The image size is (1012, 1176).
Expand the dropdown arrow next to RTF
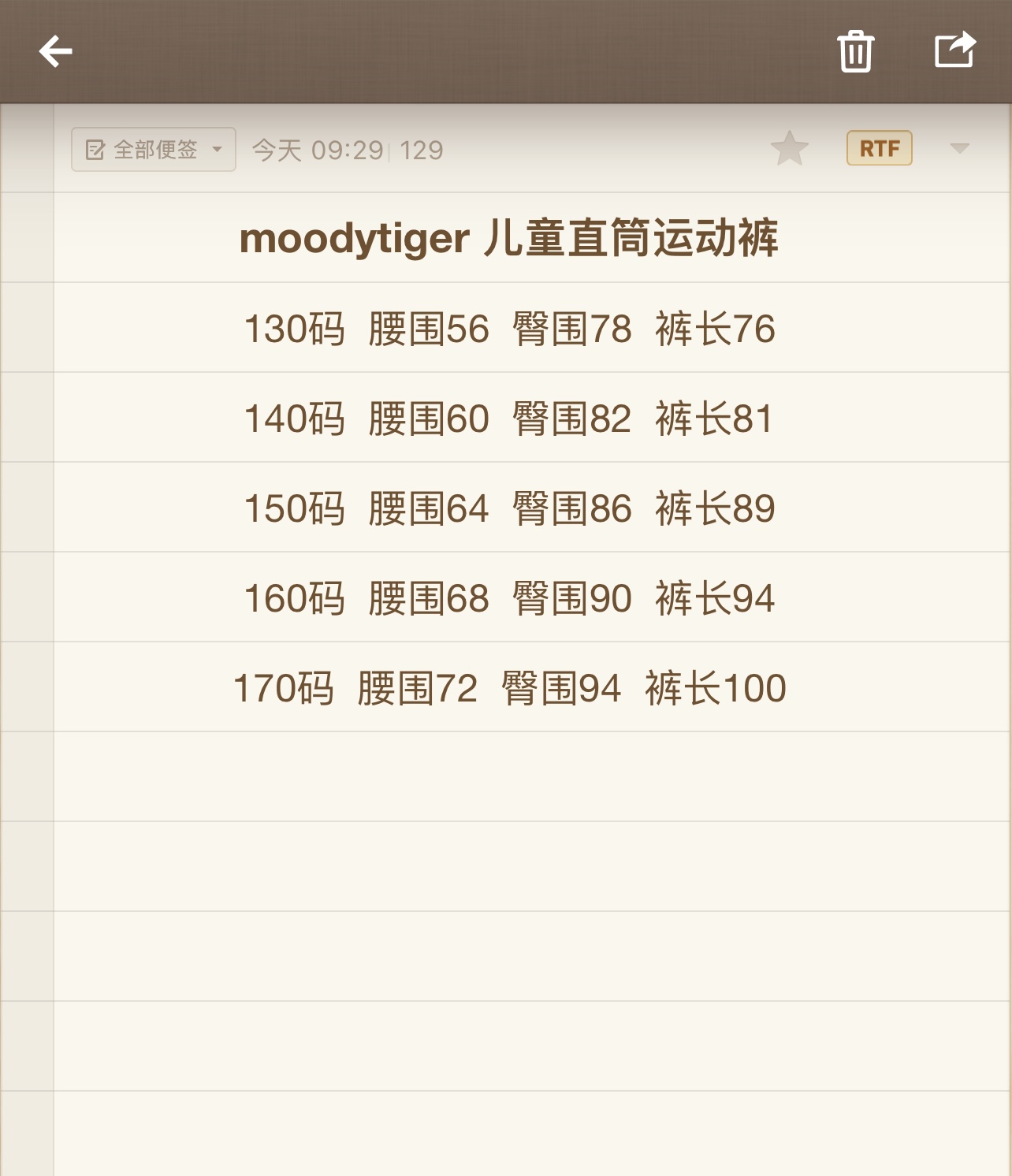(959, 148)
